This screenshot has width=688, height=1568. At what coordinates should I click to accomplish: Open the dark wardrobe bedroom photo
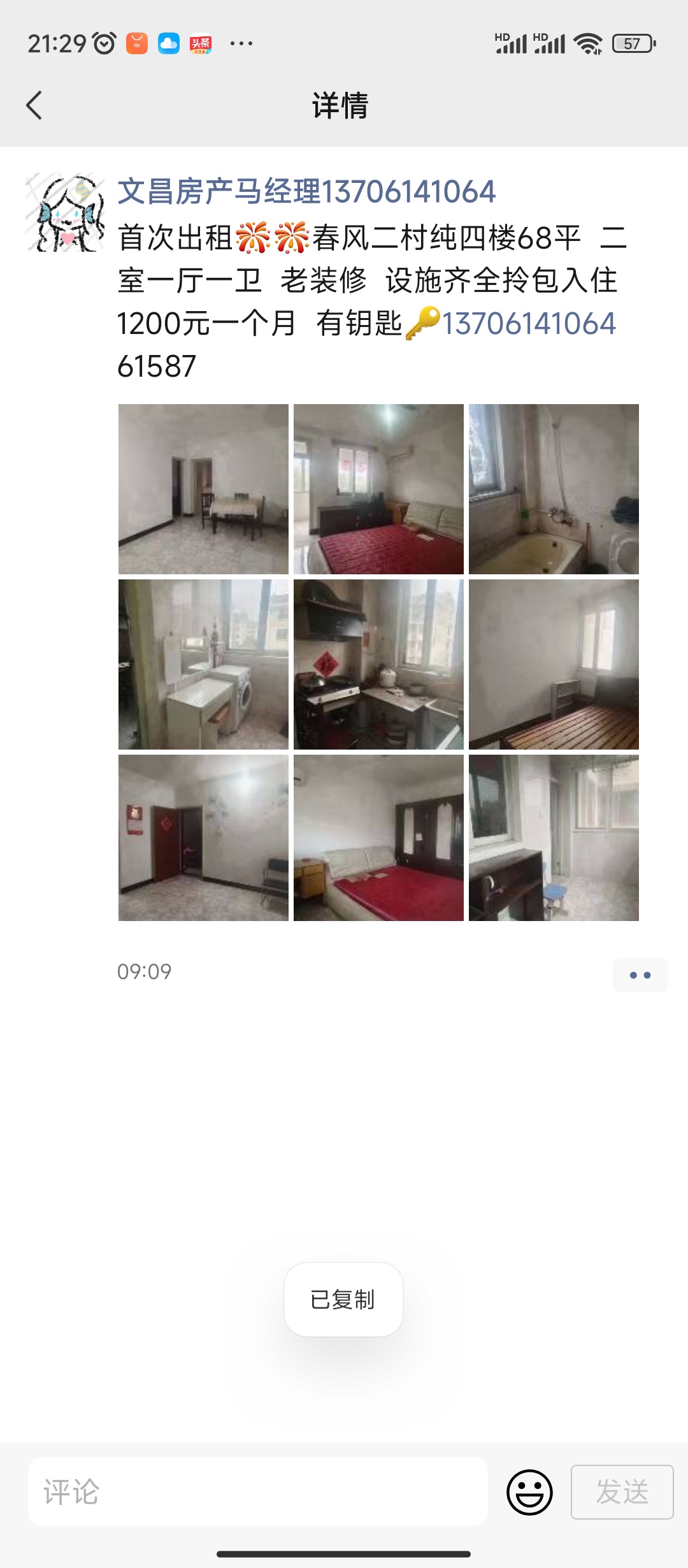[x=378, y=838]
